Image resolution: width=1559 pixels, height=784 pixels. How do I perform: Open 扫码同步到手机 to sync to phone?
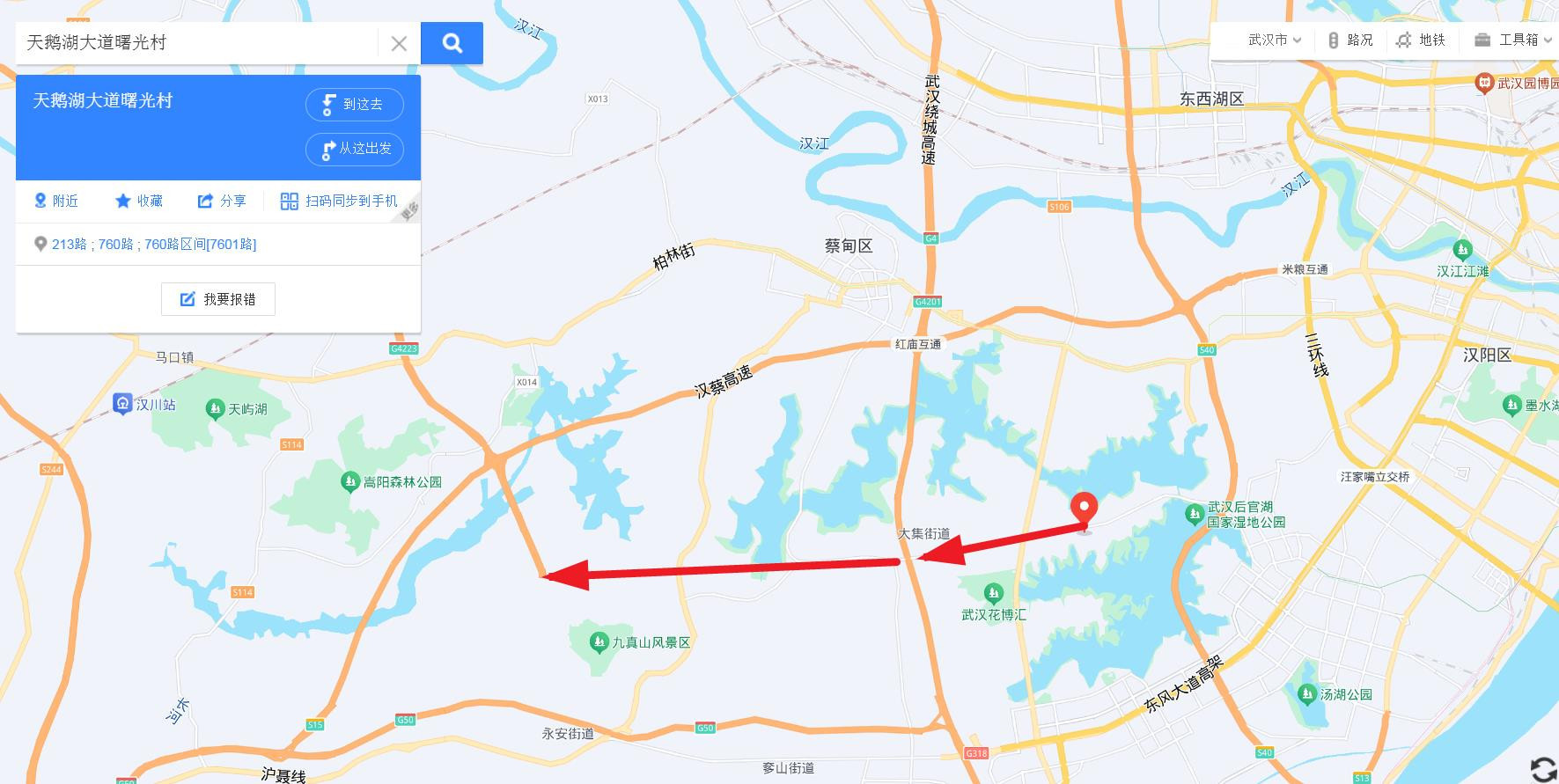click(339, 201)
